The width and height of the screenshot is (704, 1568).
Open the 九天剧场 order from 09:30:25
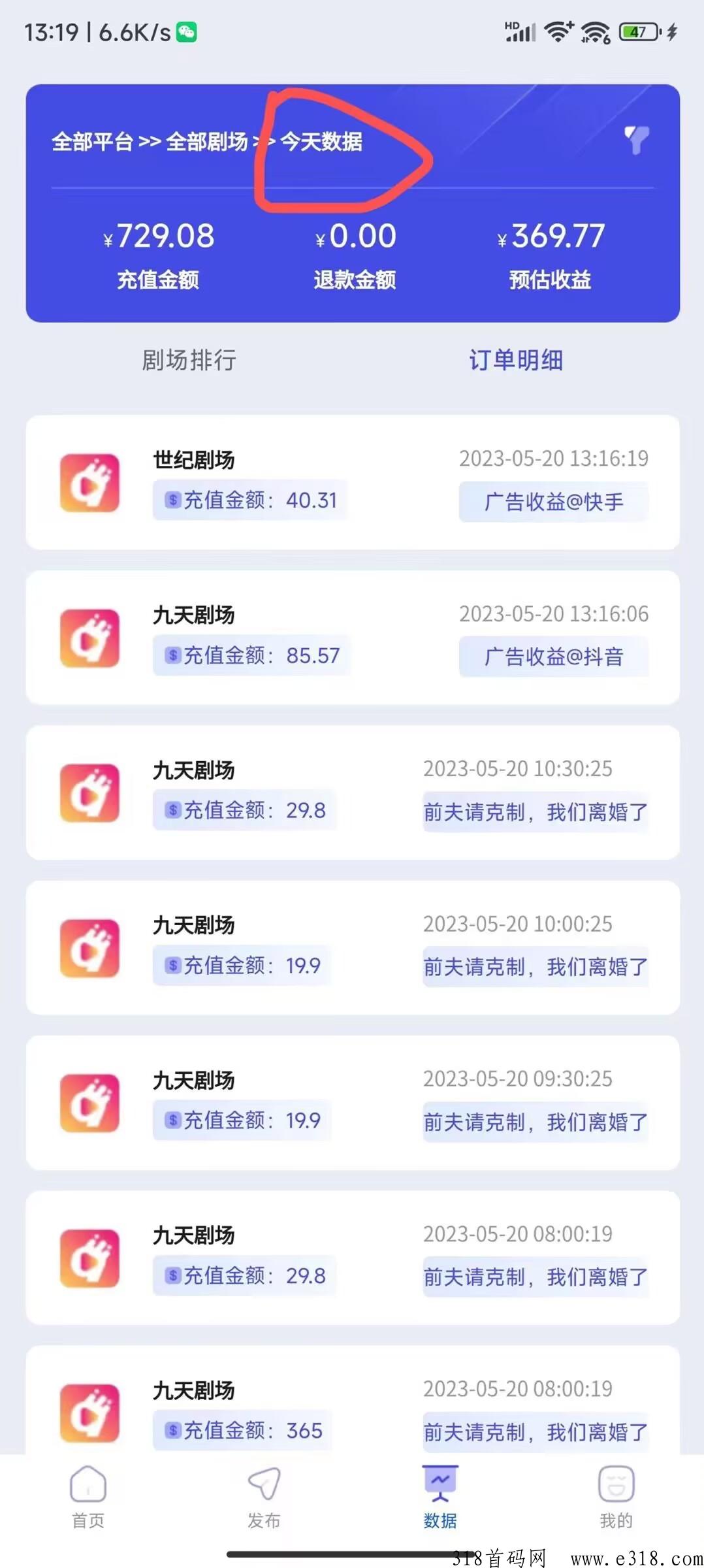point(353,1103)
